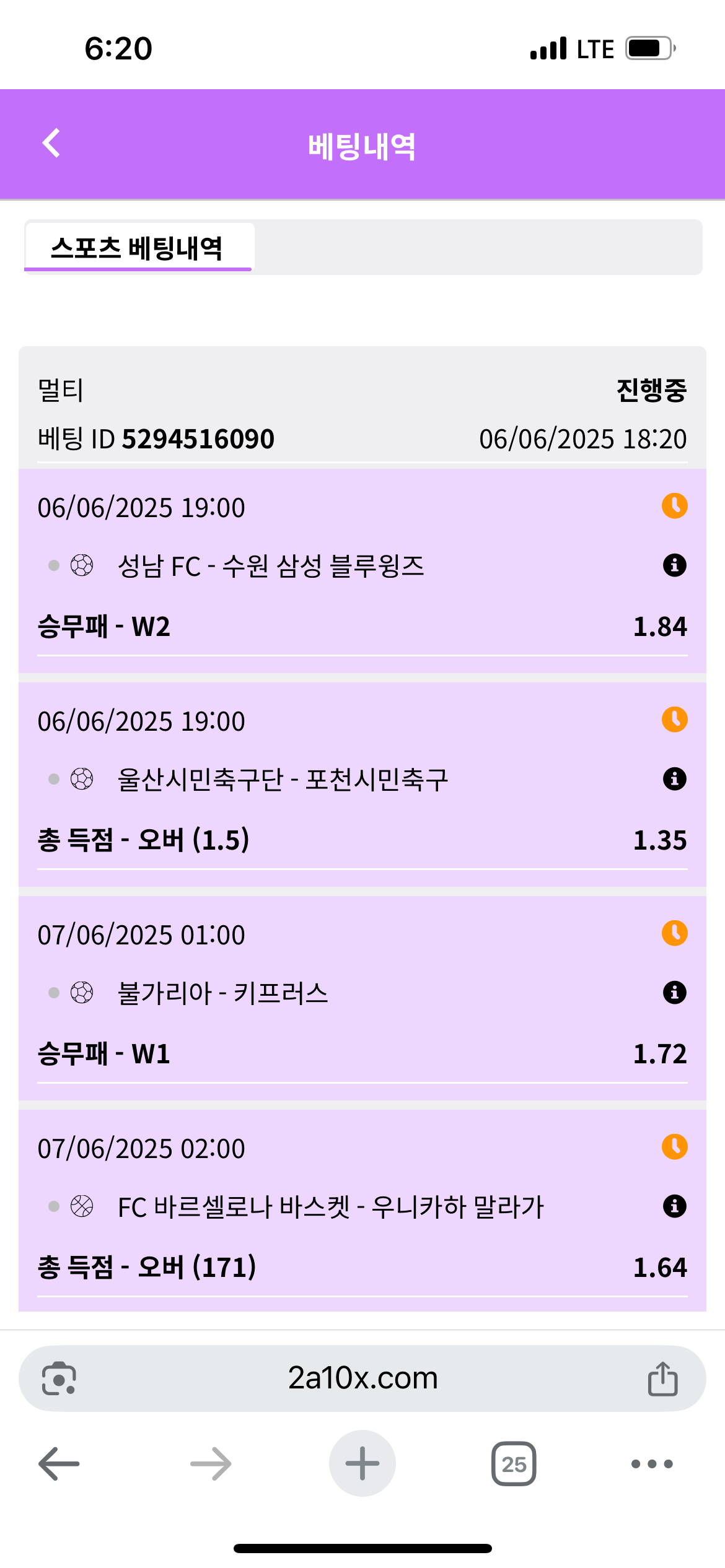Viewport: 725px width, 1568px height.
Task: Show info for 불가리아 - 키프러스 match
Action: click(674, 993)
